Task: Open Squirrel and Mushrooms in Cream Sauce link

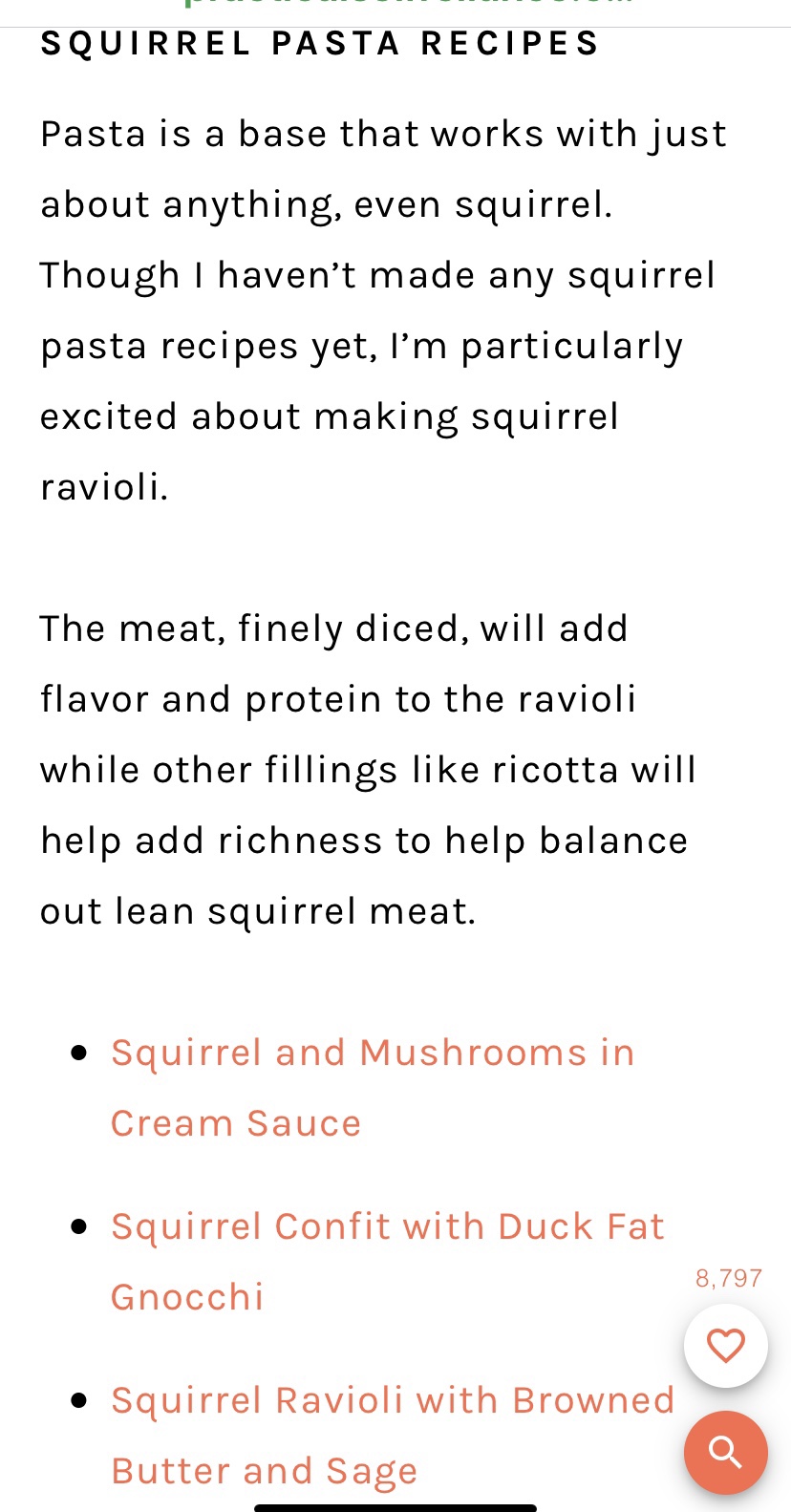Action: (x=373, y=1054)
